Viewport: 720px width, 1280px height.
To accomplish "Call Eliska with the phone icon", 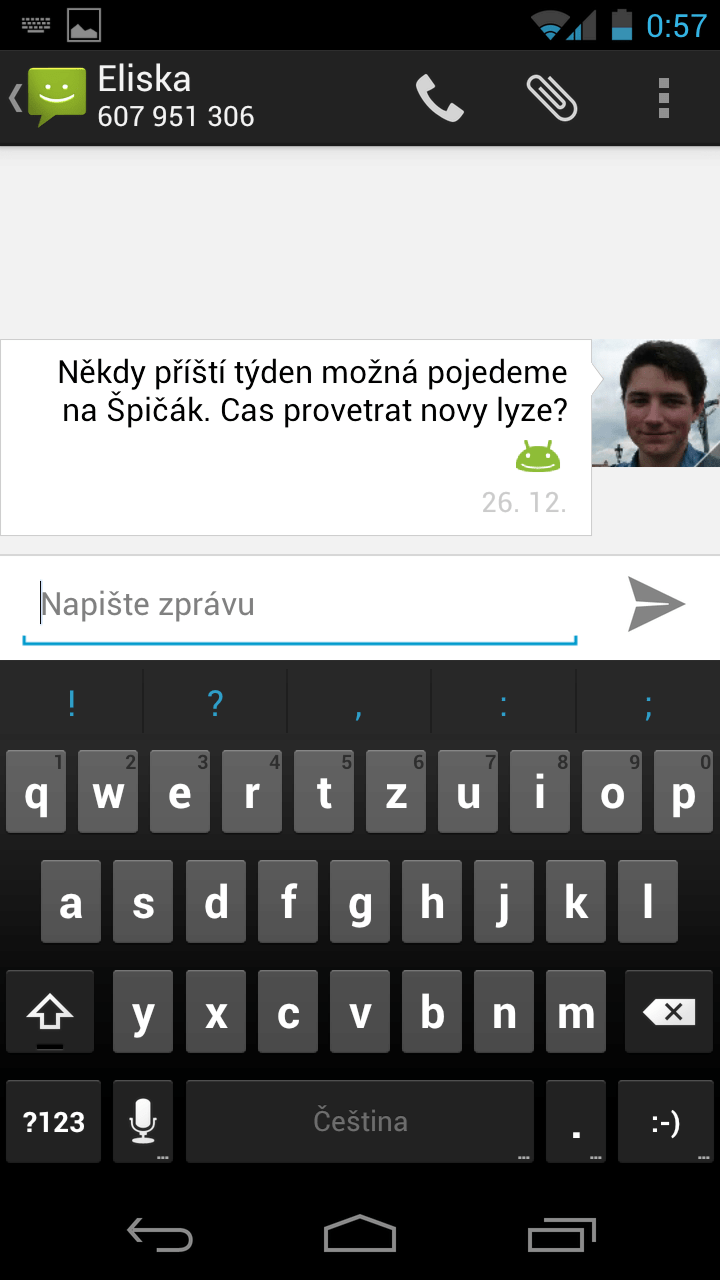I will tap(440, 98).
